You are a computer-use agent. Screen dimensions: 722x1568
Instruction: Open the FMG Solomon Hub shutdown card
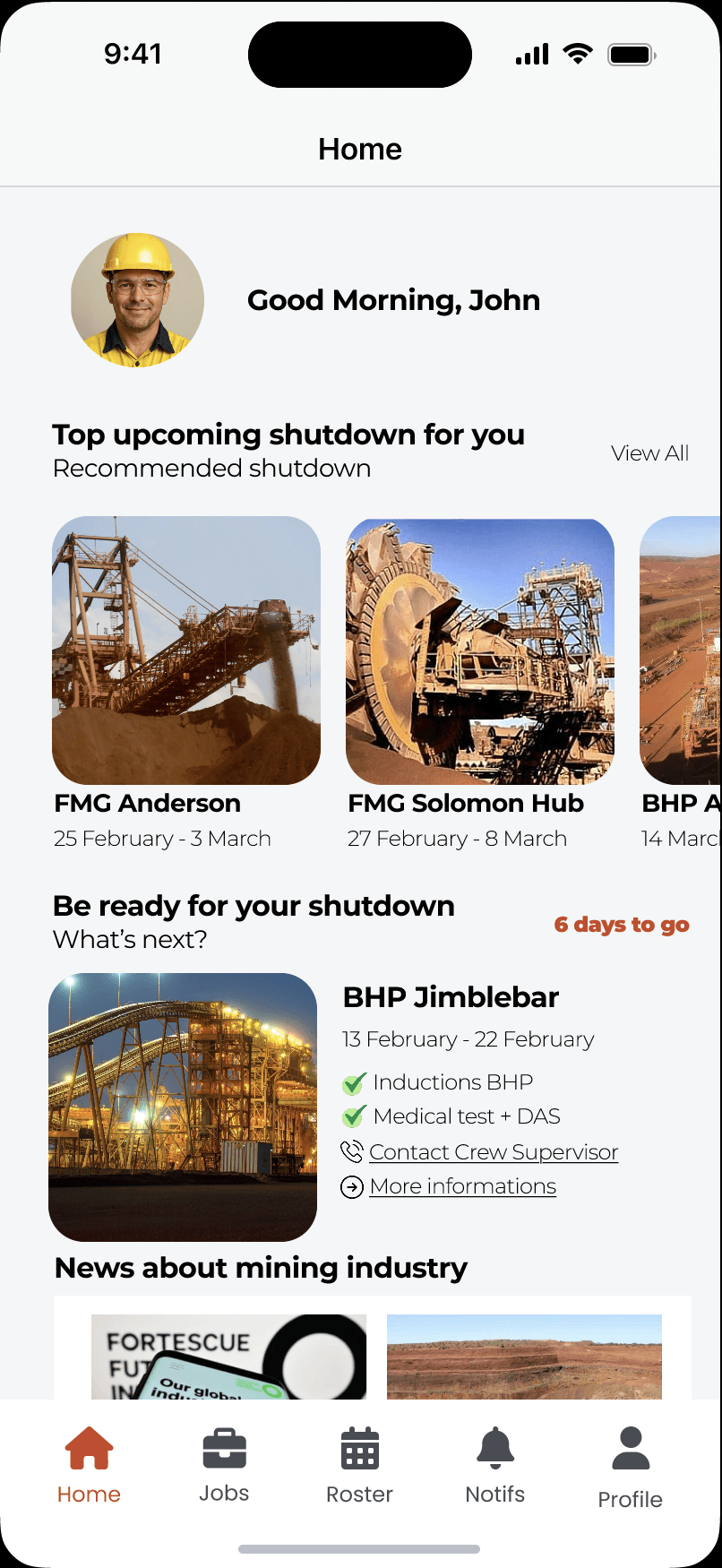pos(480,650)
